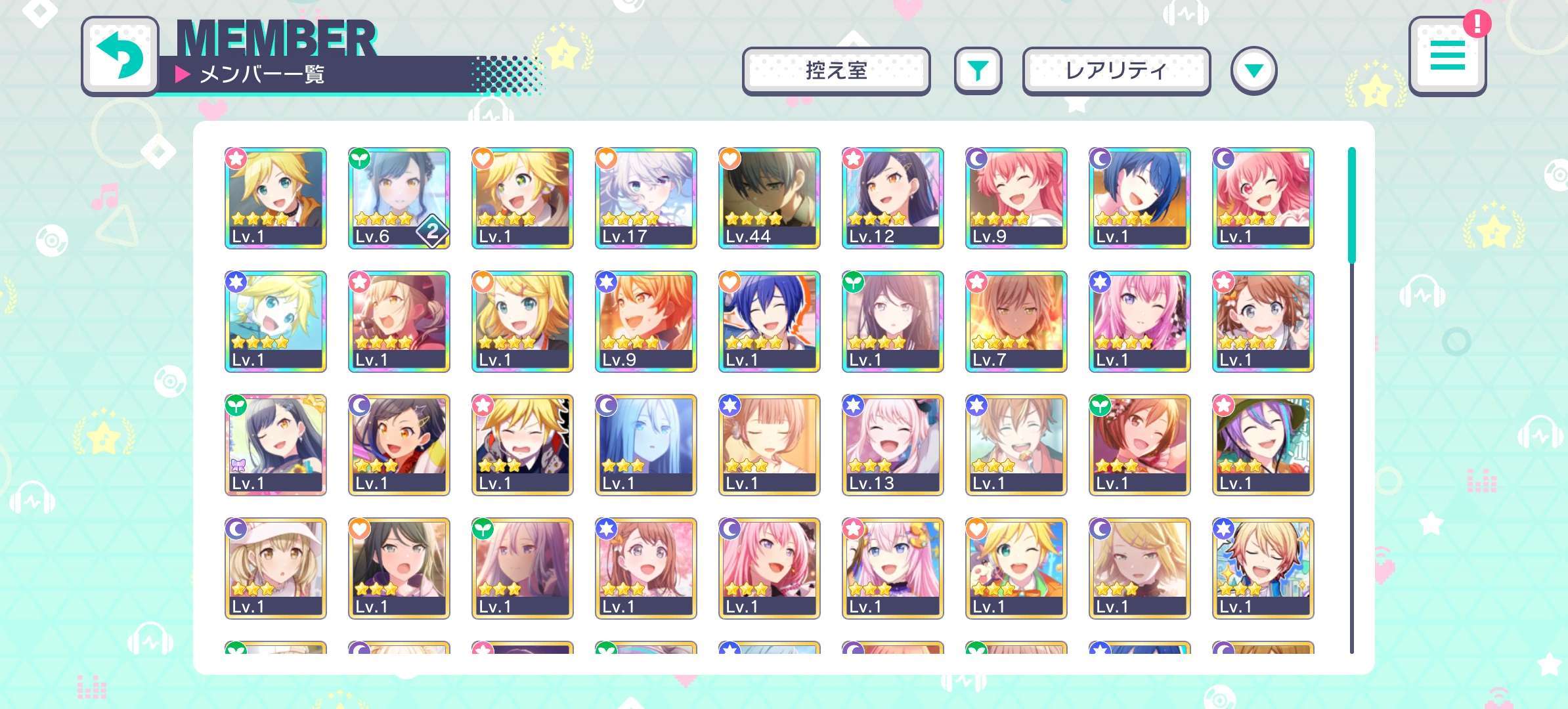Viewport: 1568px width, 709px height.
Task: Change sort order from レアリティ
Action: point(1116,71)
